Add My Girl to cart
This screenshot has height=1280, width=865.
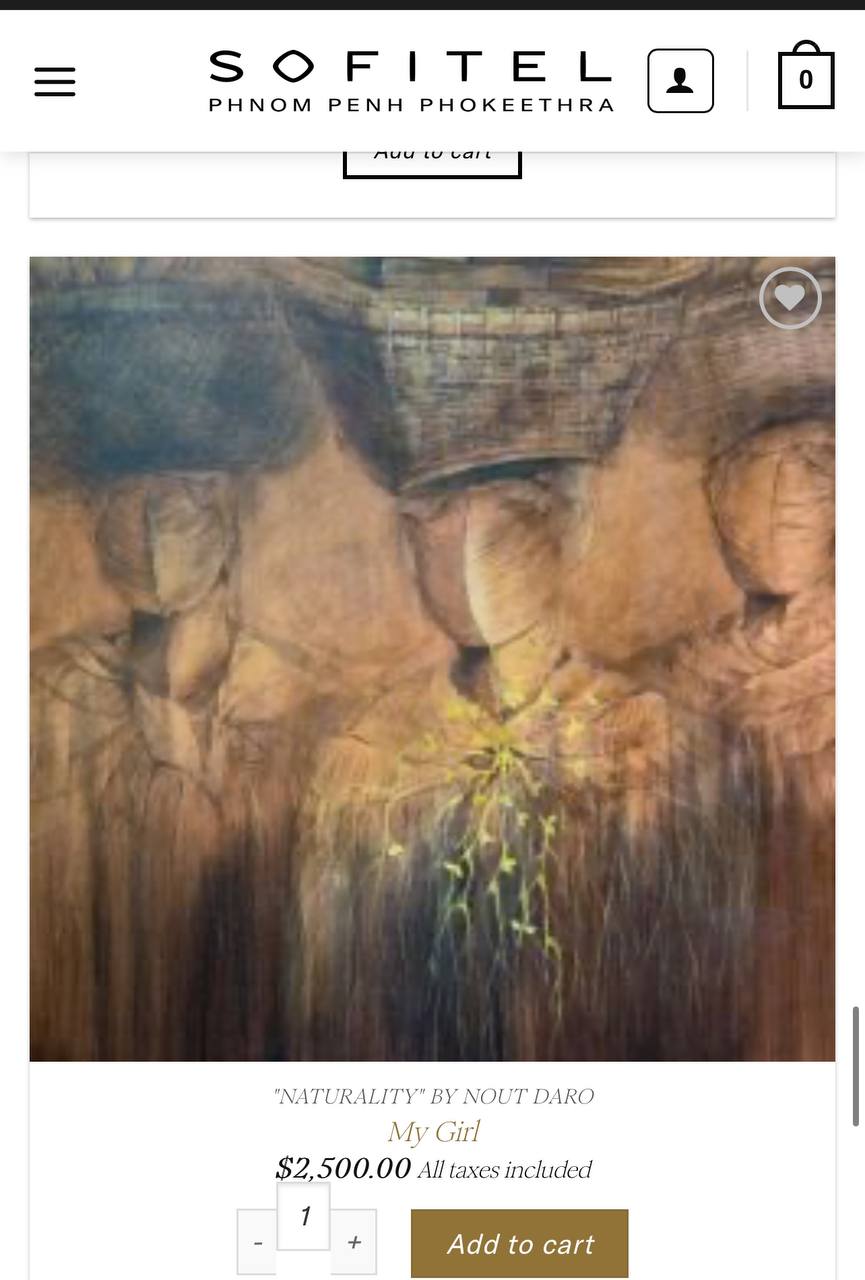(x=519, y=1243)
